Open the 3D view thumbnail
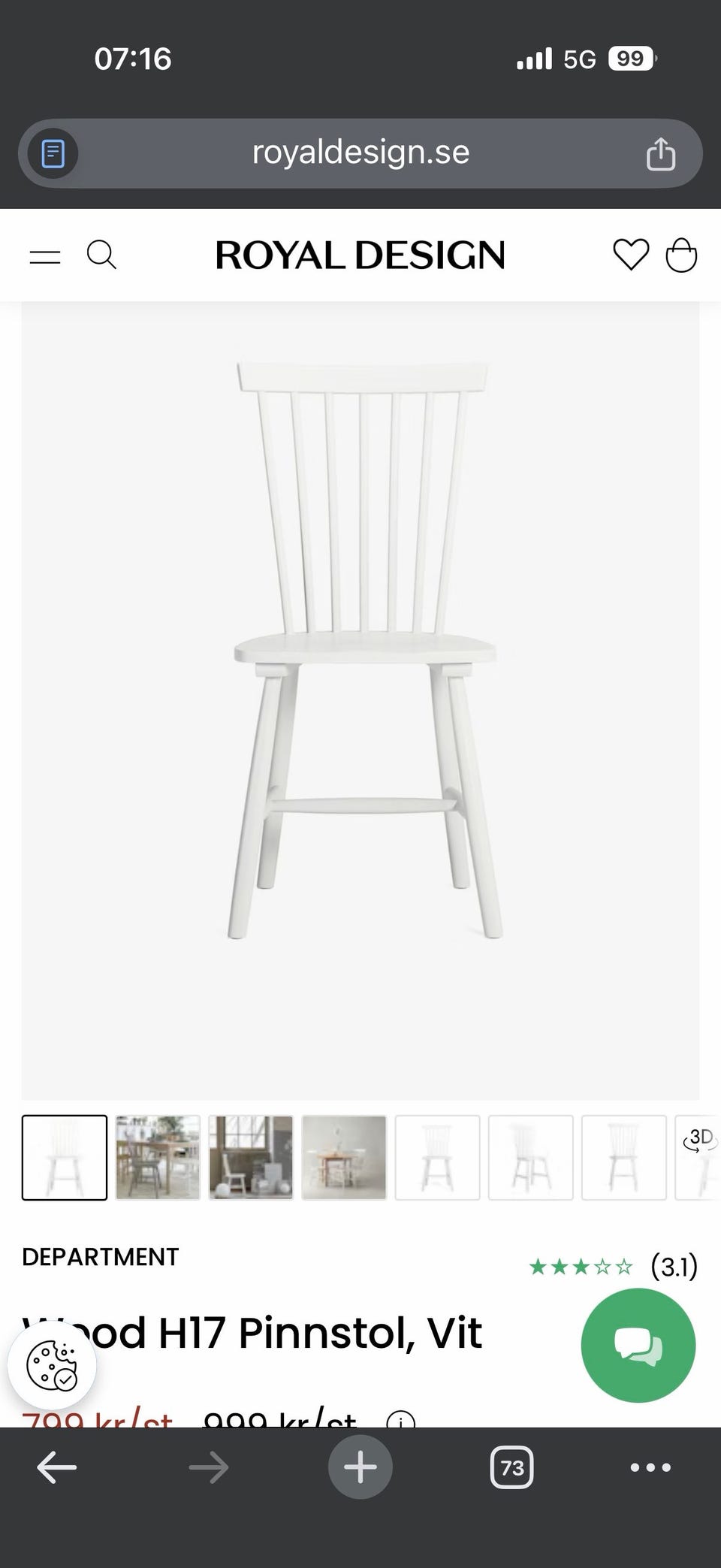This screenshot has height=1568, width=721. tap(700, 1157)
